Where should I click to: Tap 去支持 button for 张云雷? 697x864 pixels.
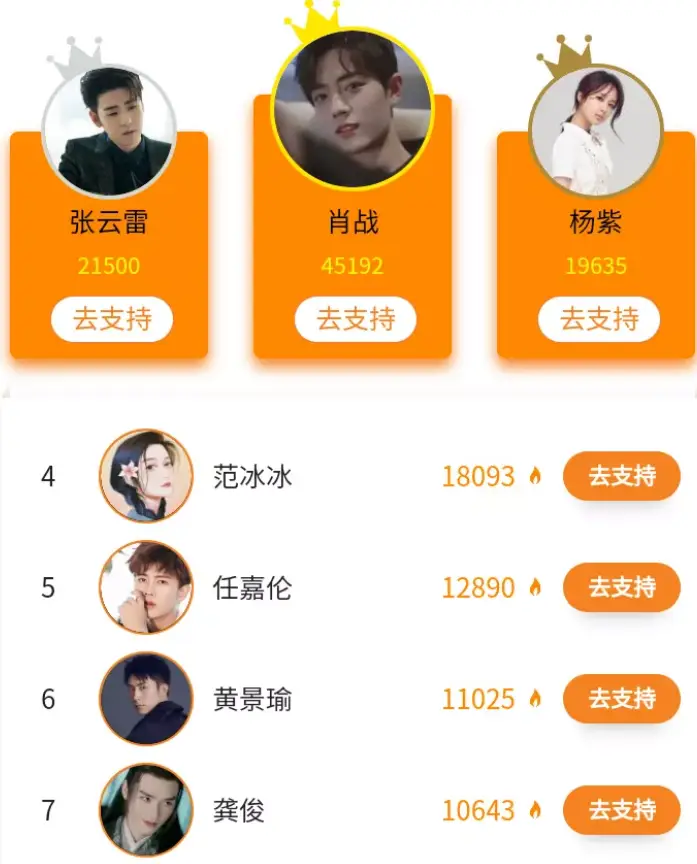111,320
